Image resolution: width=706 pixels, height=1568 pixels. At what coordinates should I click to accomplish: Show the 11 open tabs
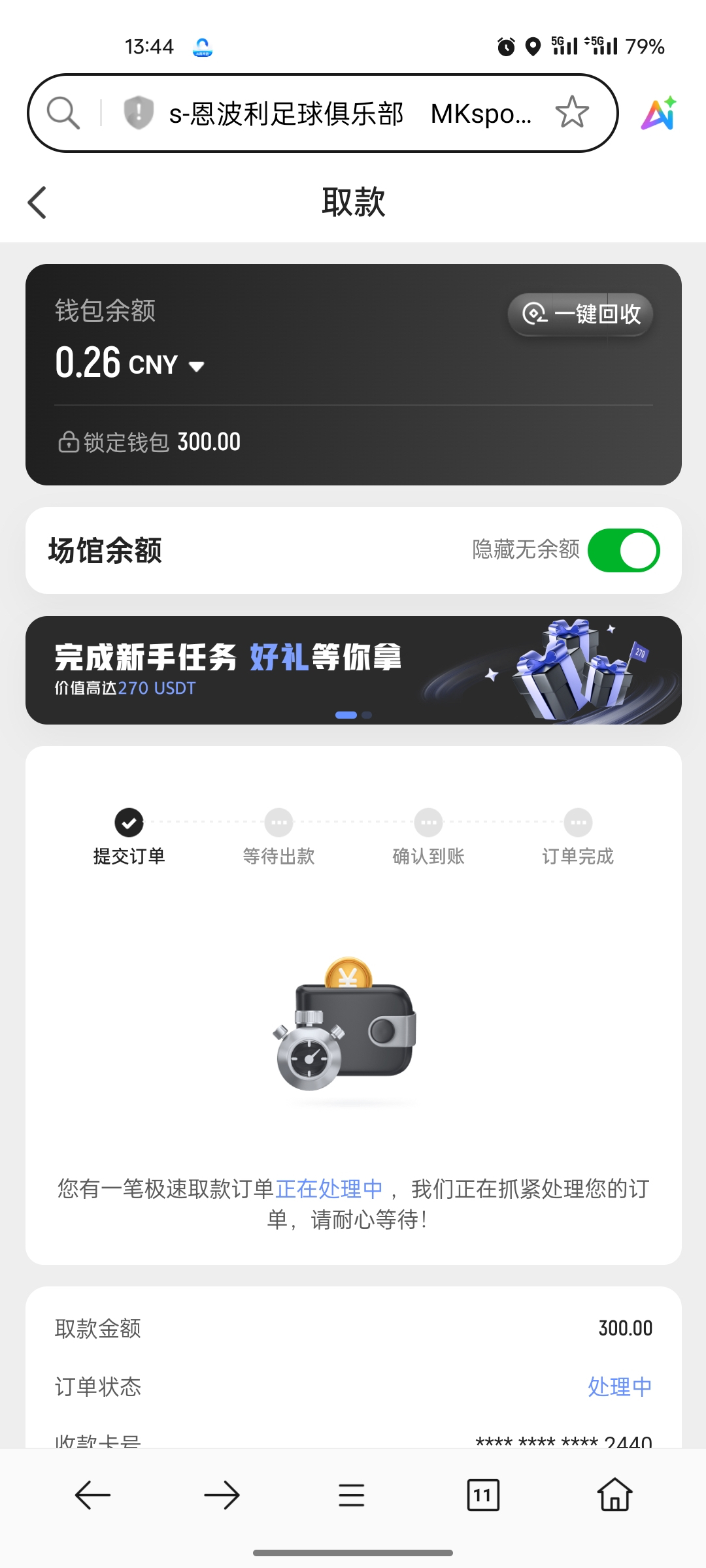[x=483, y=1495]
